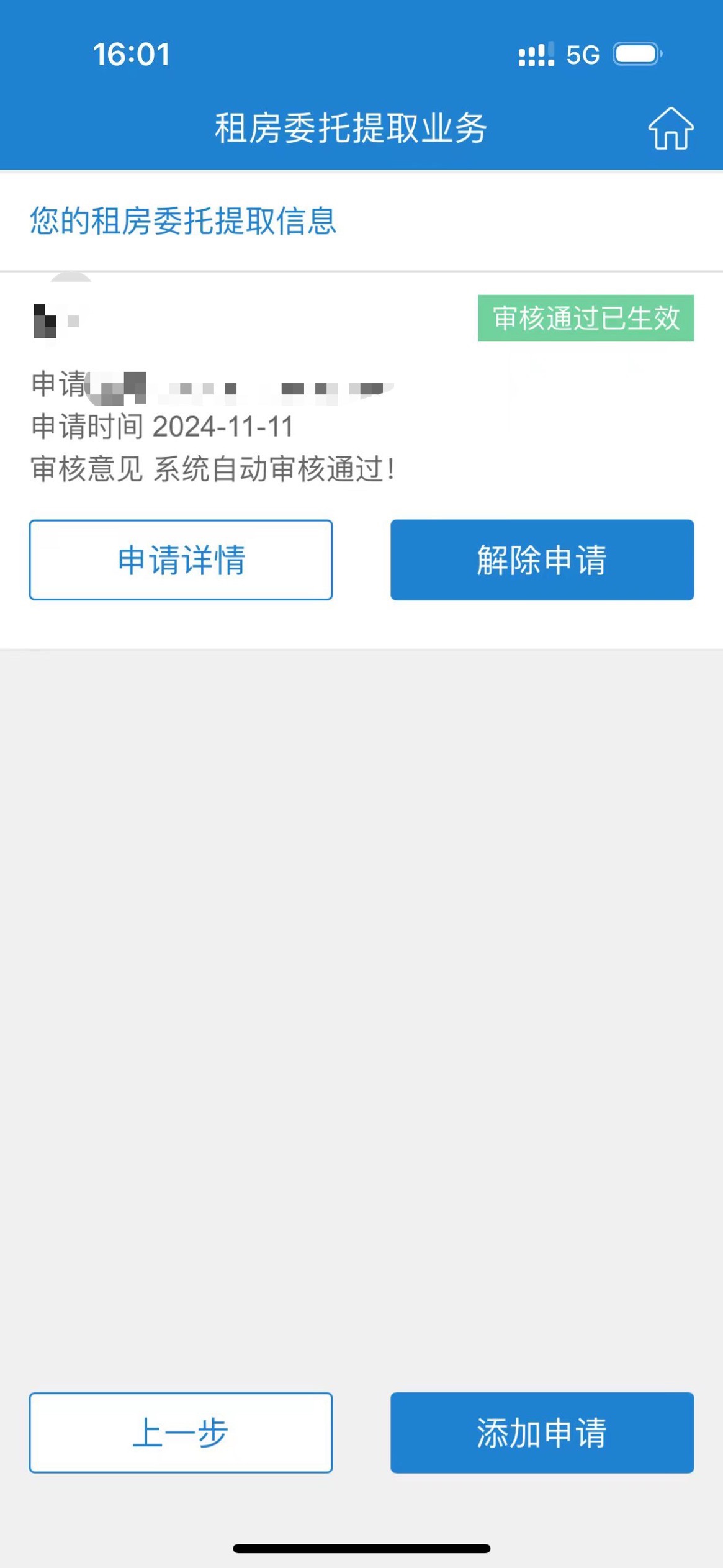The image size is (723, 1568).
Task: Open 申请详情 for the application
Action: coord(181,560)
